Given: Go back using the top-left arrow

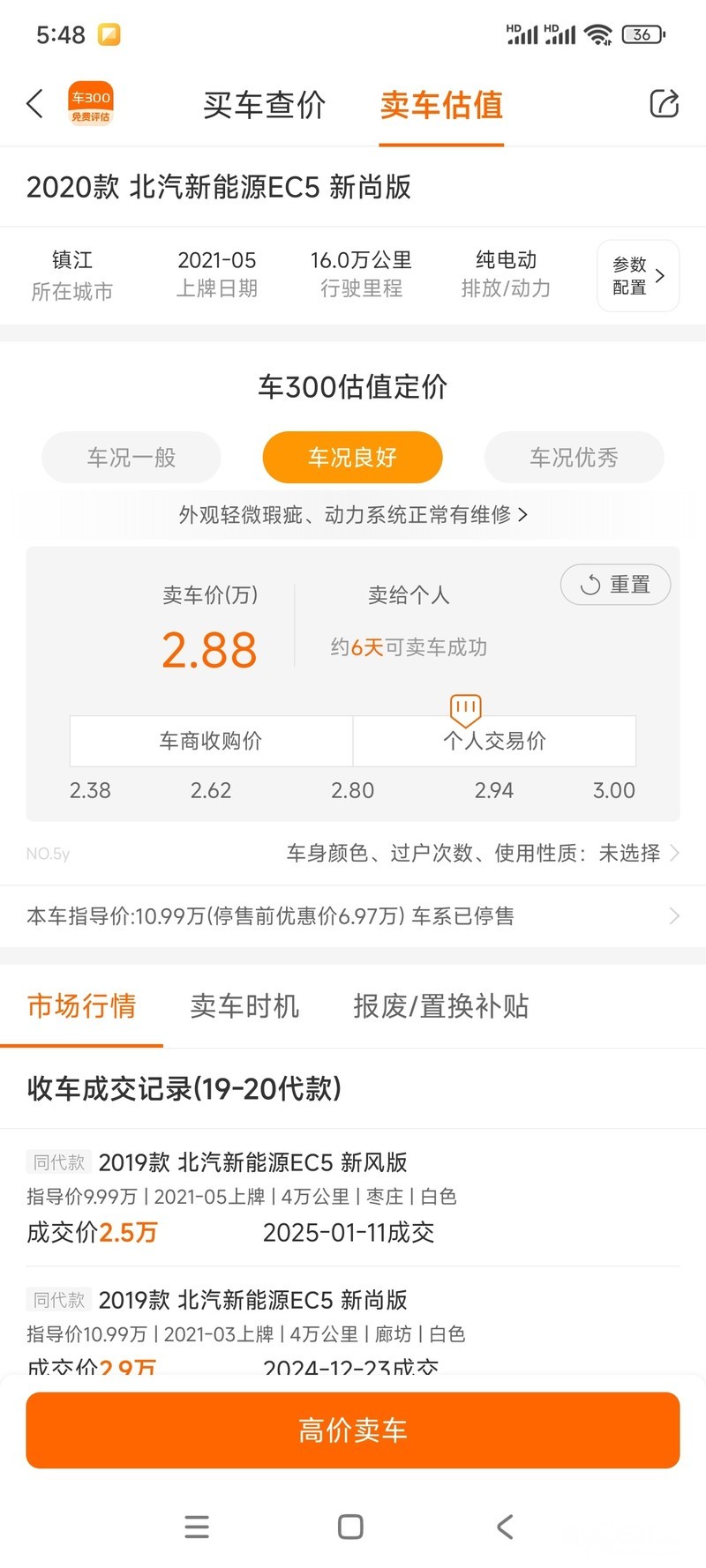Looking at the screenshot, I should tap(35, 104).
